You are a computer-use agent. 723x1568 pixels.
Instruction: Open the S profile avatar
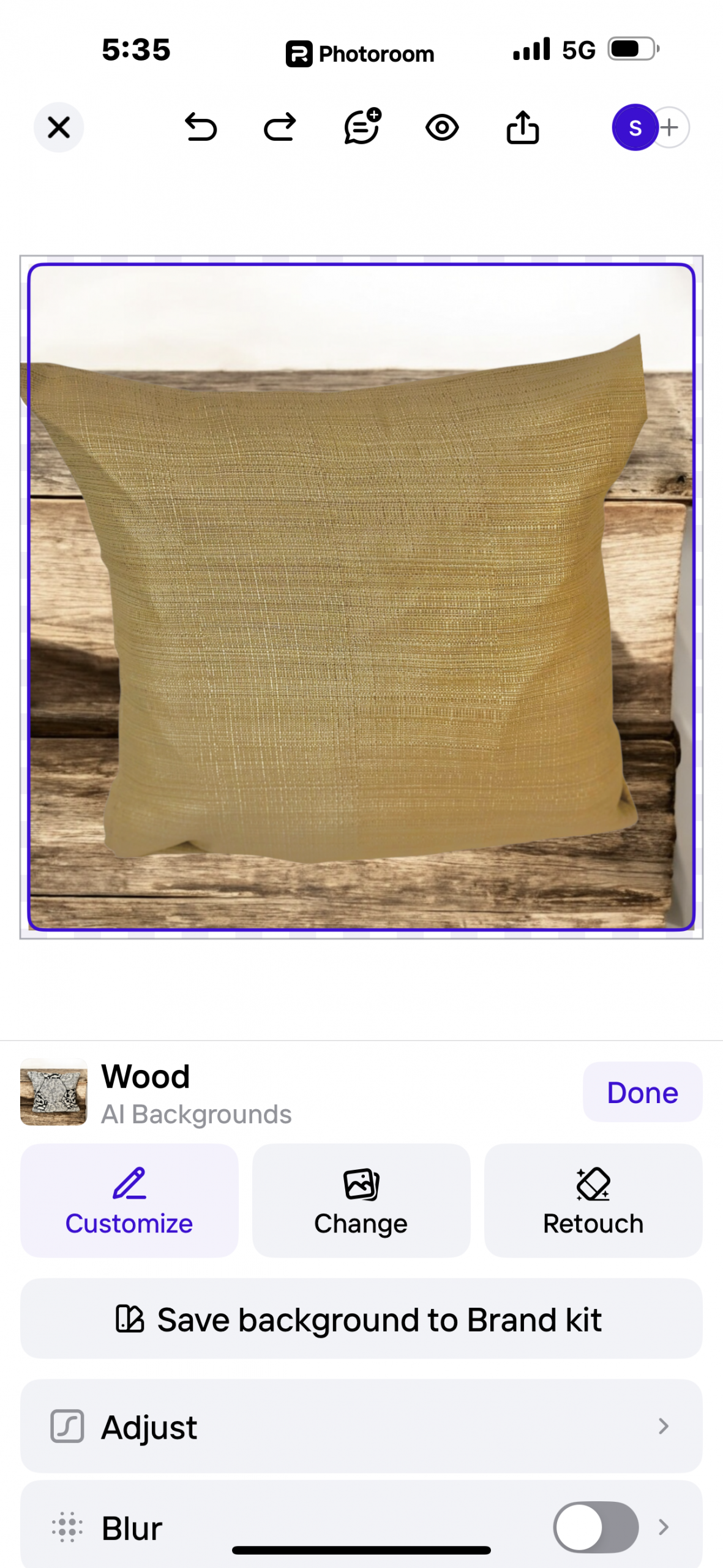(x=634, y=127)
